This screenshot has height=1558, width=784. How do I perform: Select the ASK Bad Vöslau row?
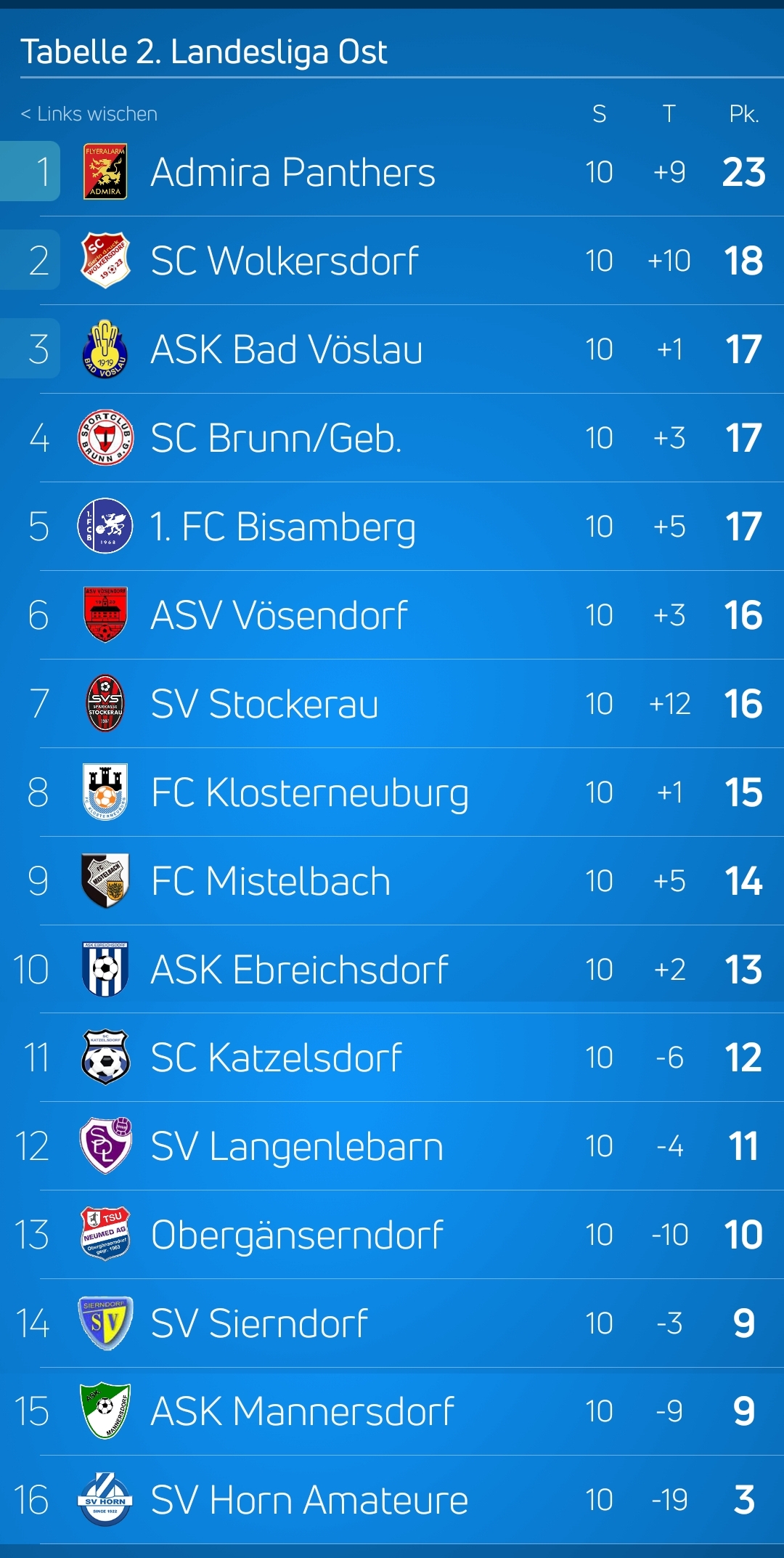(392, 349)
